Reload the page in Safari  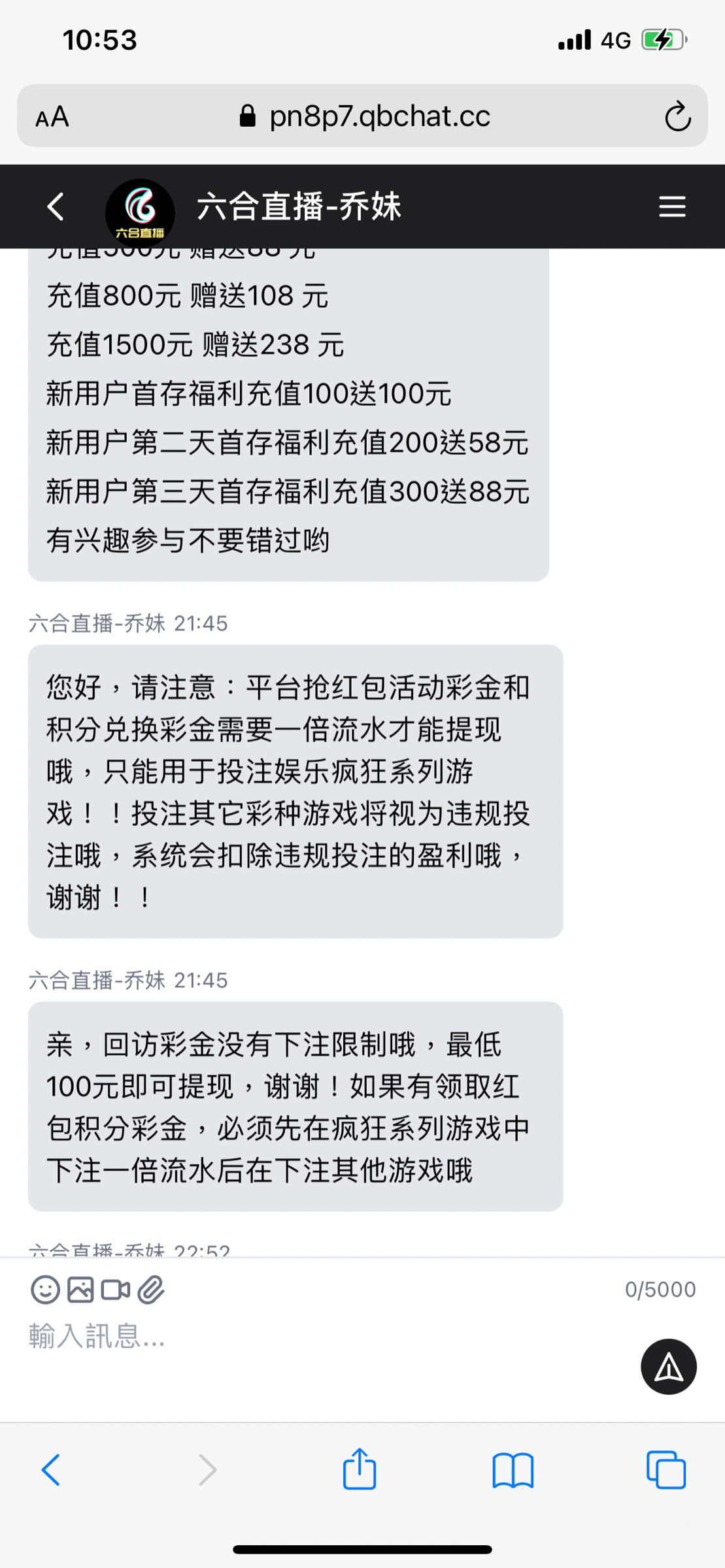pos(678,116)
